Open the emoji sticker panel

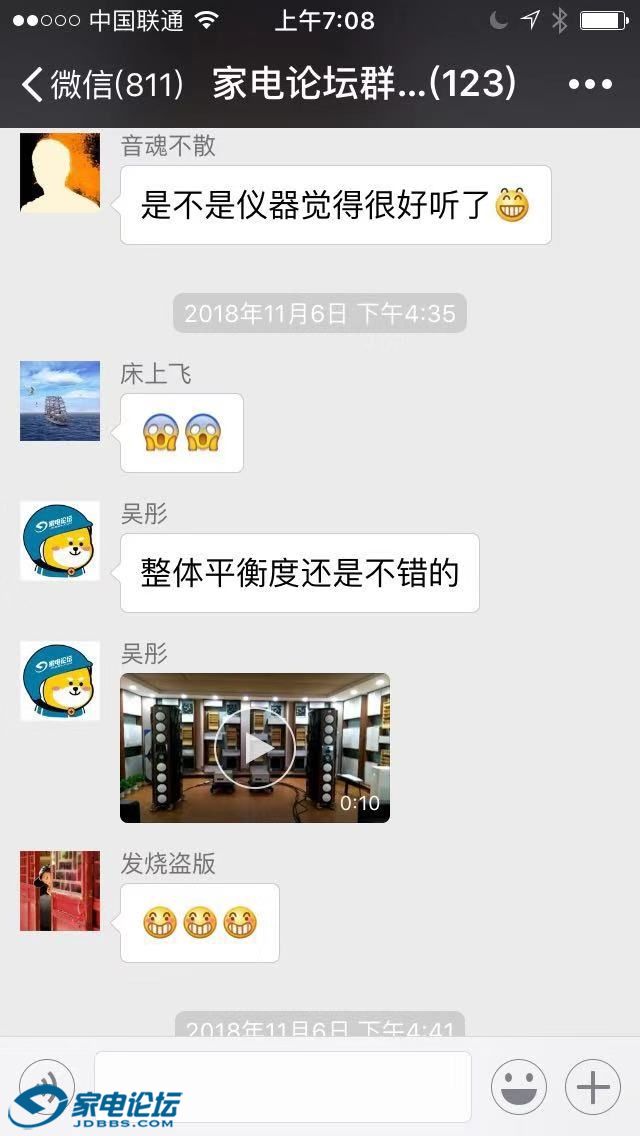pos(518,1087)
